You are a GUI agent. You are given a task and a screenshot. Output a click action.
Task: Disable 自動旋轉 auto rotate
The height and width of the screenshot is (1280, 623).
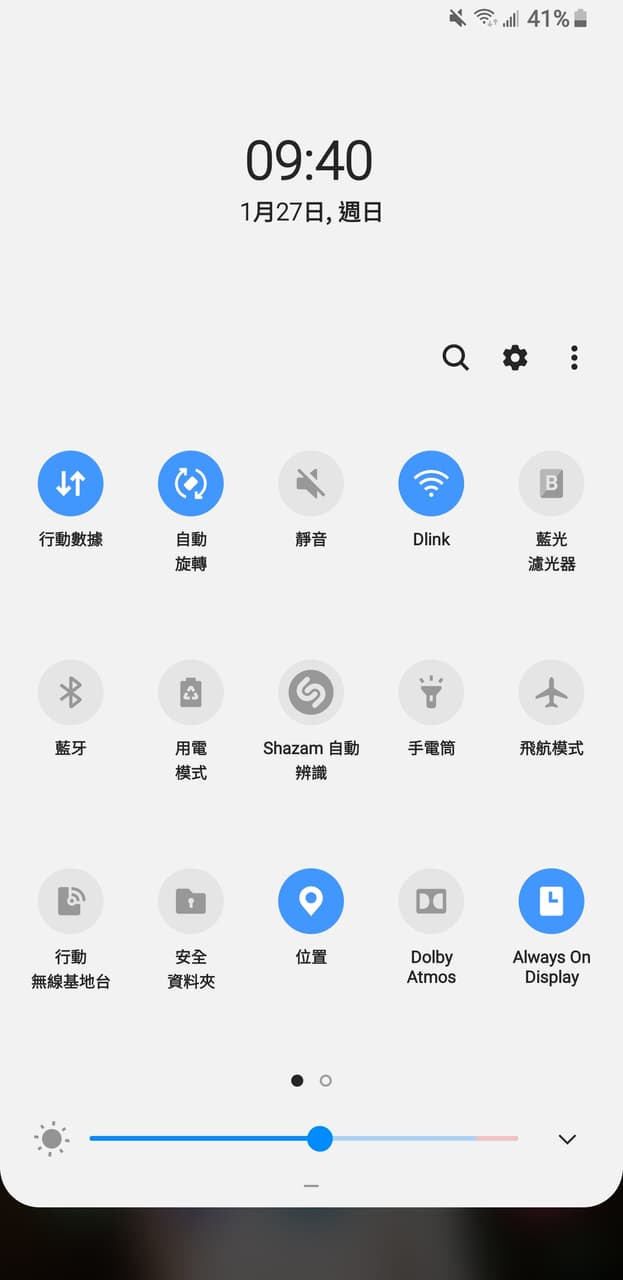(x=191, y=484)
